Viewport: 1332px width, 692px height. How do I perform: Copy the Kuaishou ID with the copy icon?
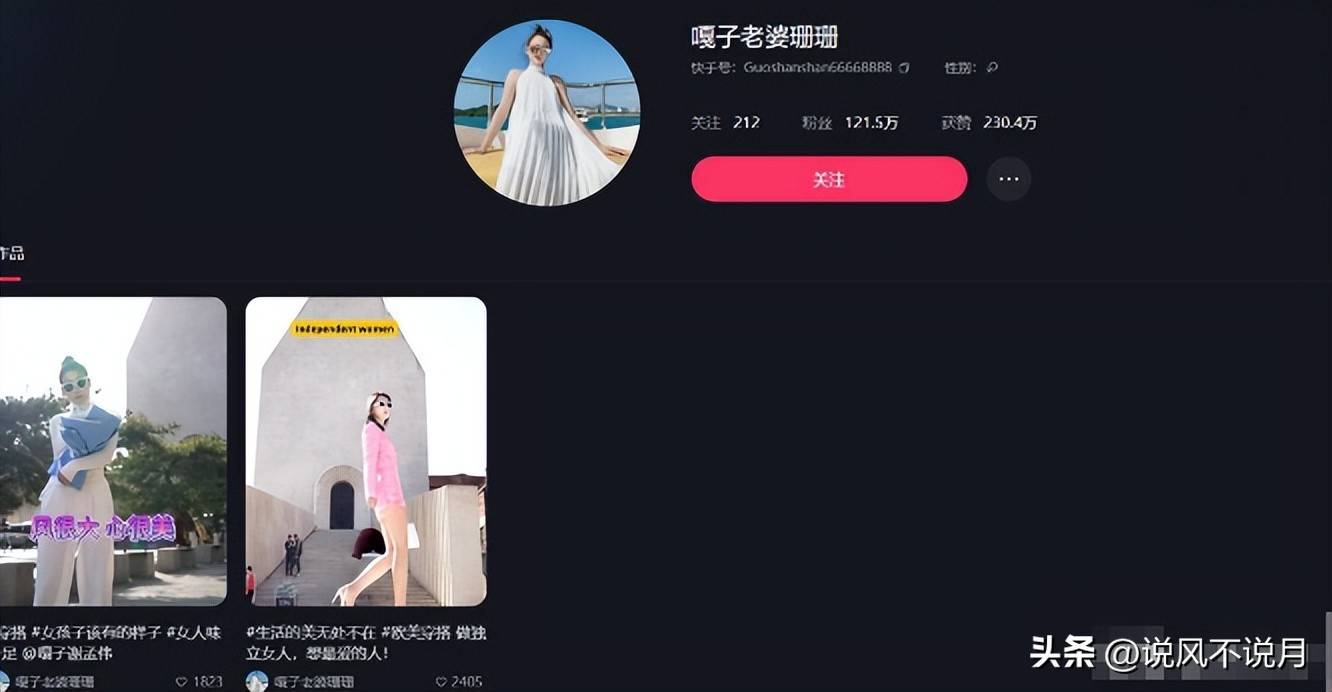[904, 68]
